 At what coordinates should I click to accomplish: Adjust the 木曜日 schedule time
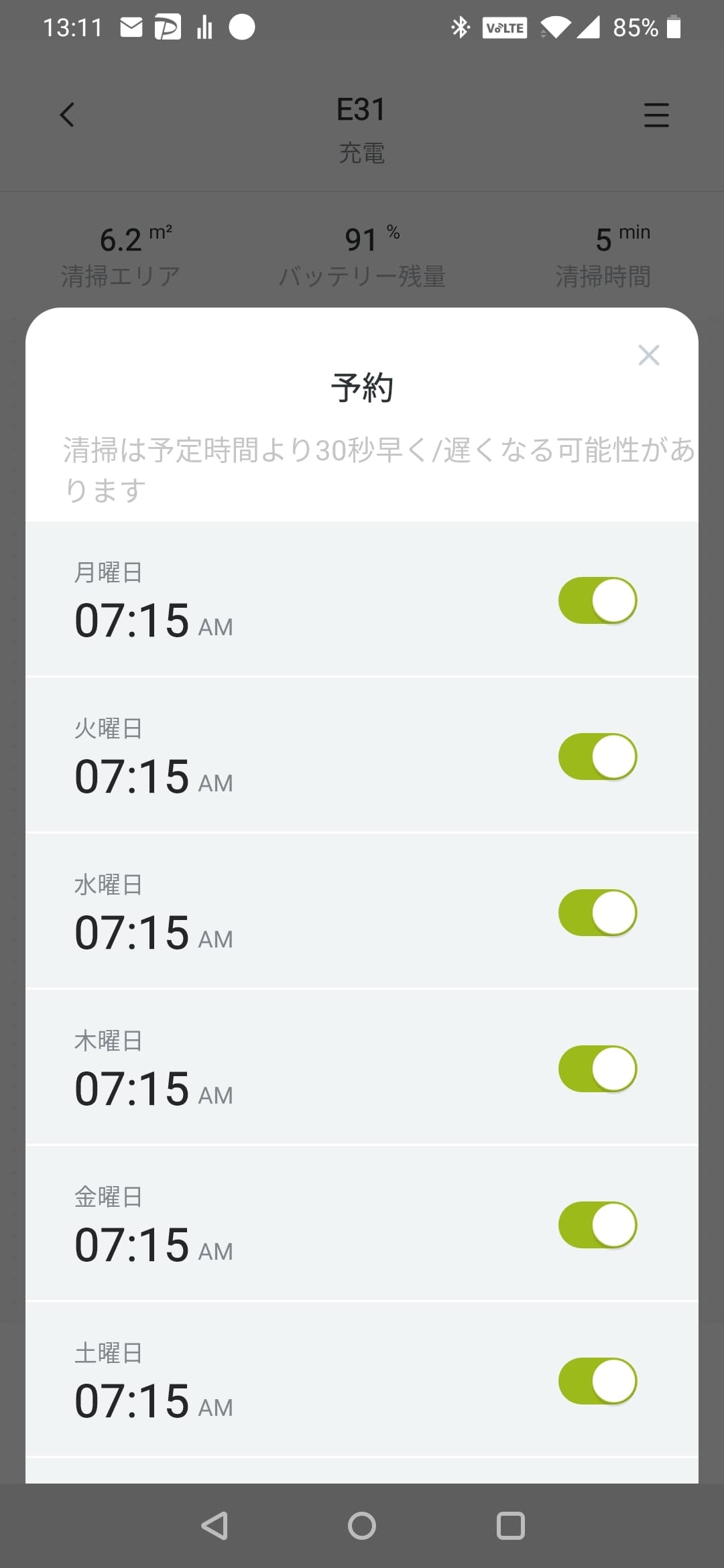coord(154,1088)
